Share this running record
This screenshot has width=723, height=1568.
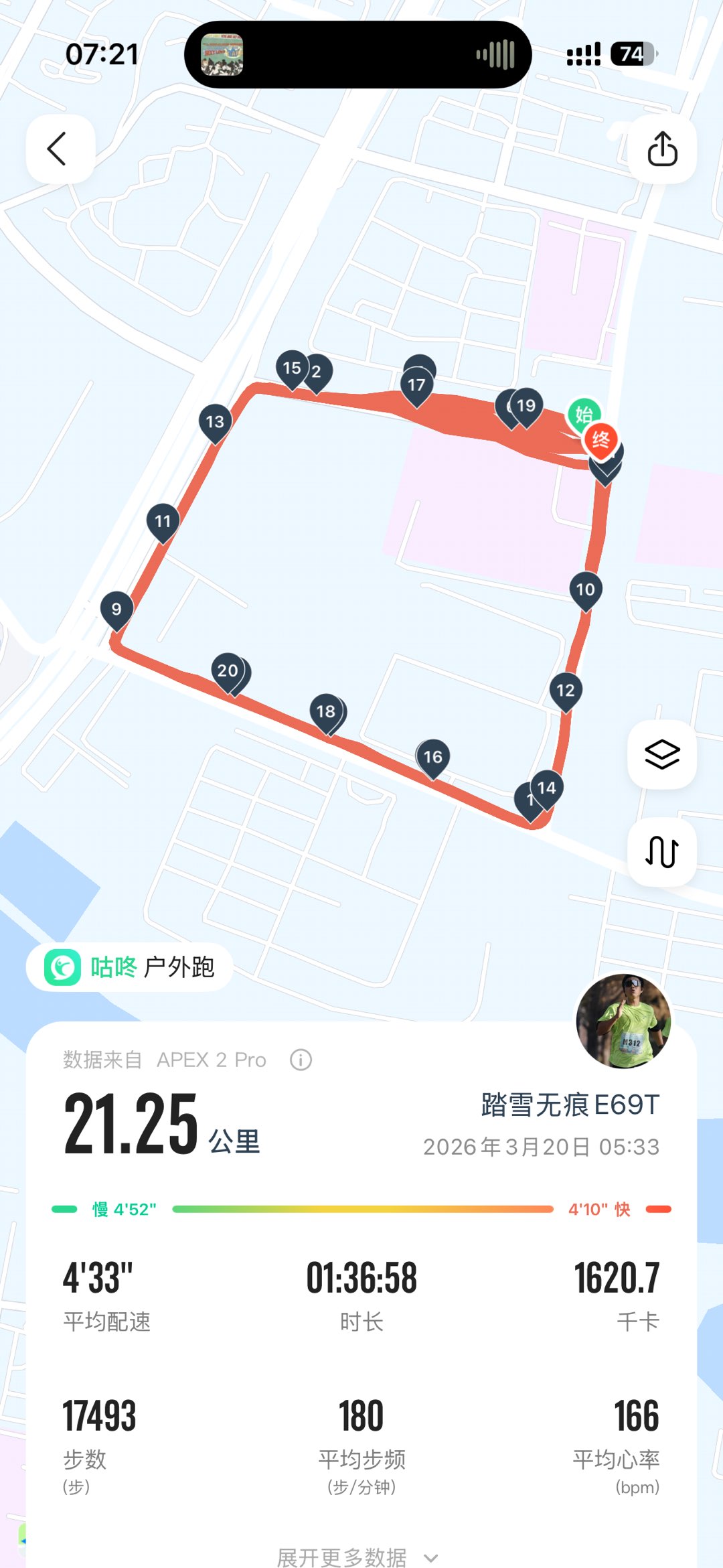[662, 149]
